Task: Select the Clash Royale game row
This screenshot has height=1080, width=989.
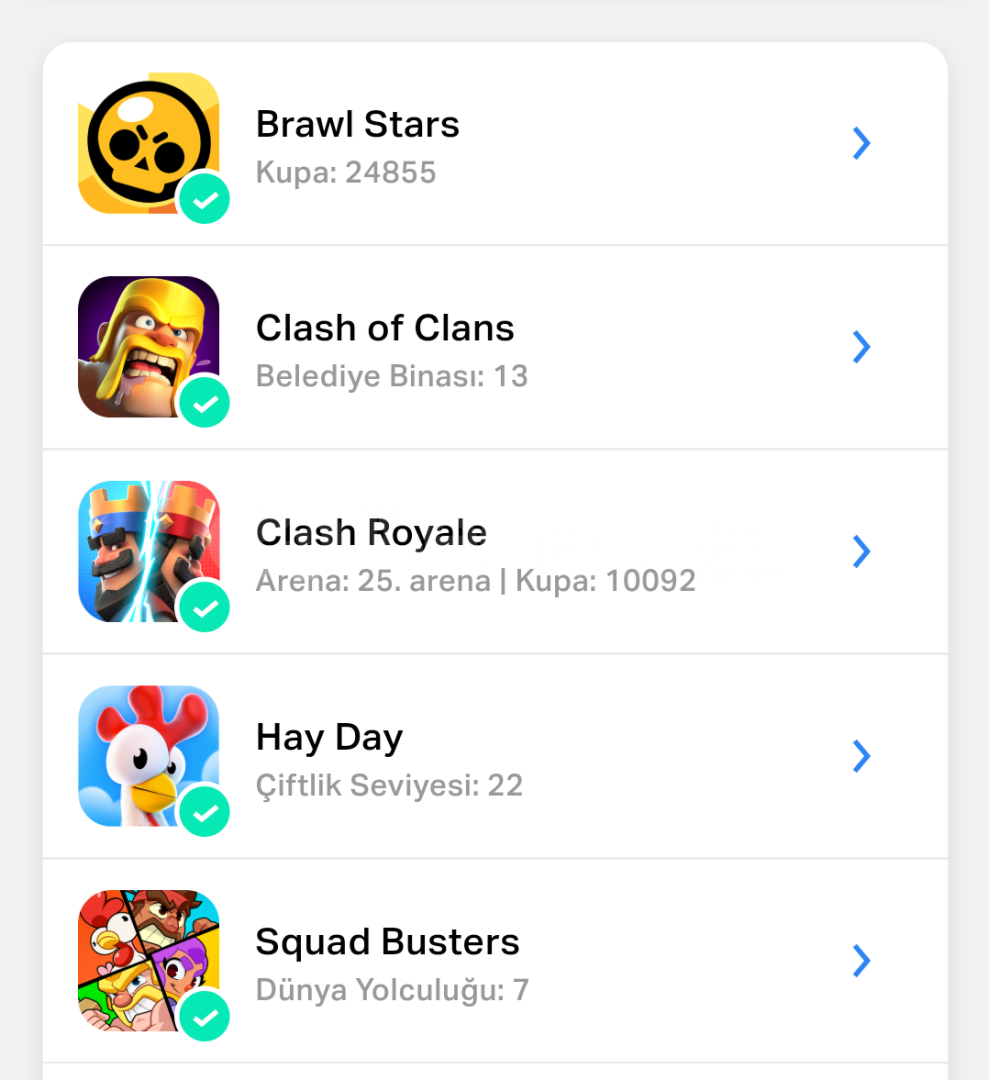Action: click(x=495, y=553)
